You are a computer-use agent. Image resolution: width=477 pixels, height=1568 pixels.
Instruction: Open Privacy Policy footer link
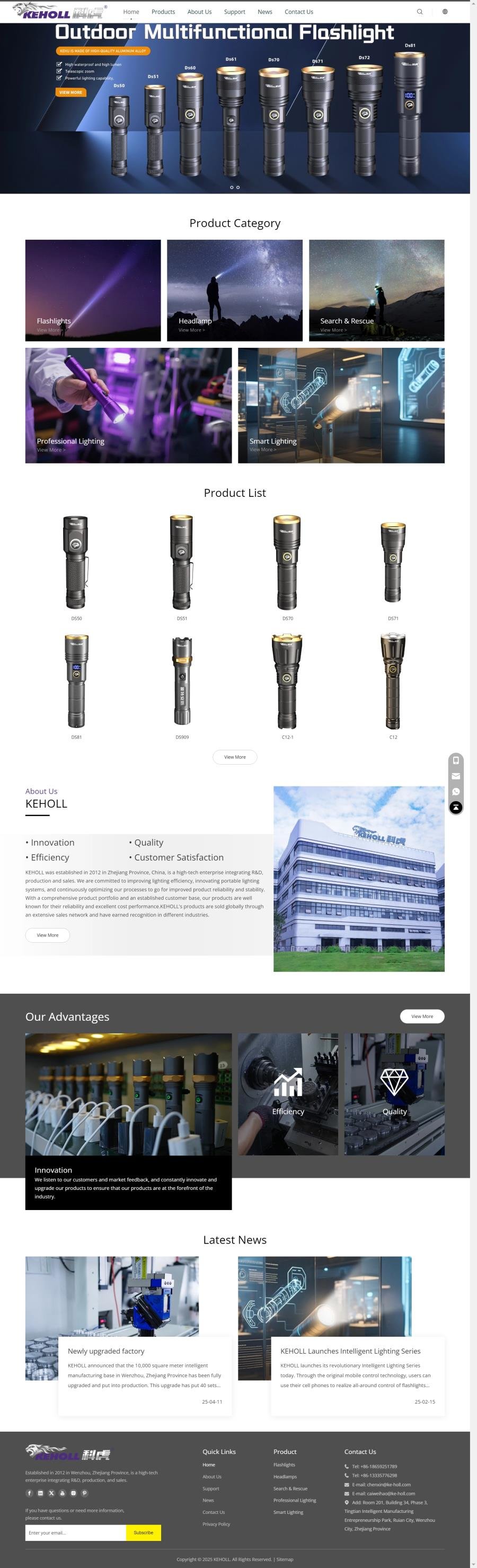tap(216, 1524)
